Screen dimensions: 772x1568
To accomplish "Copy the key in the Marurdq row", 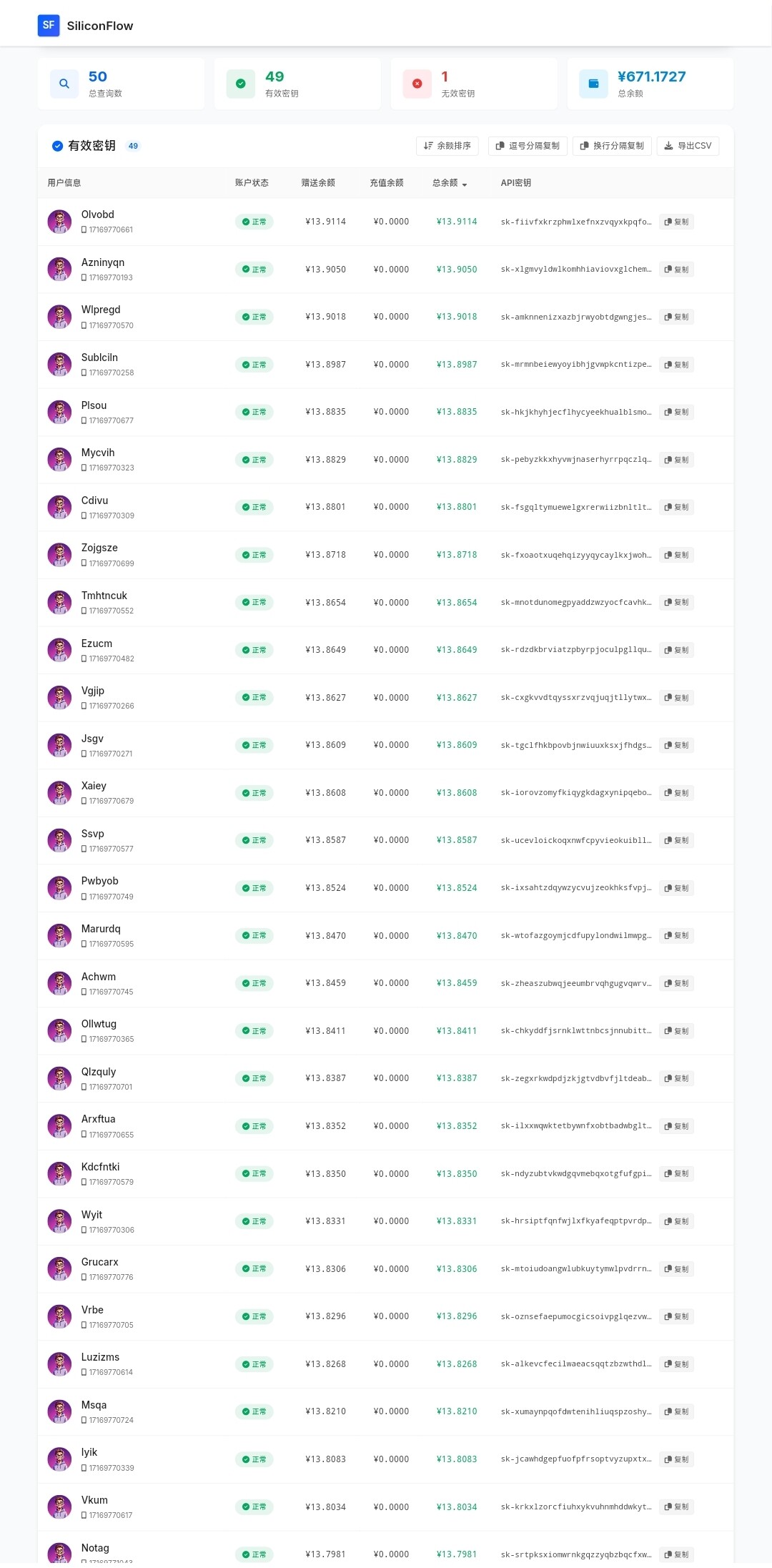I will pos(676,935).
